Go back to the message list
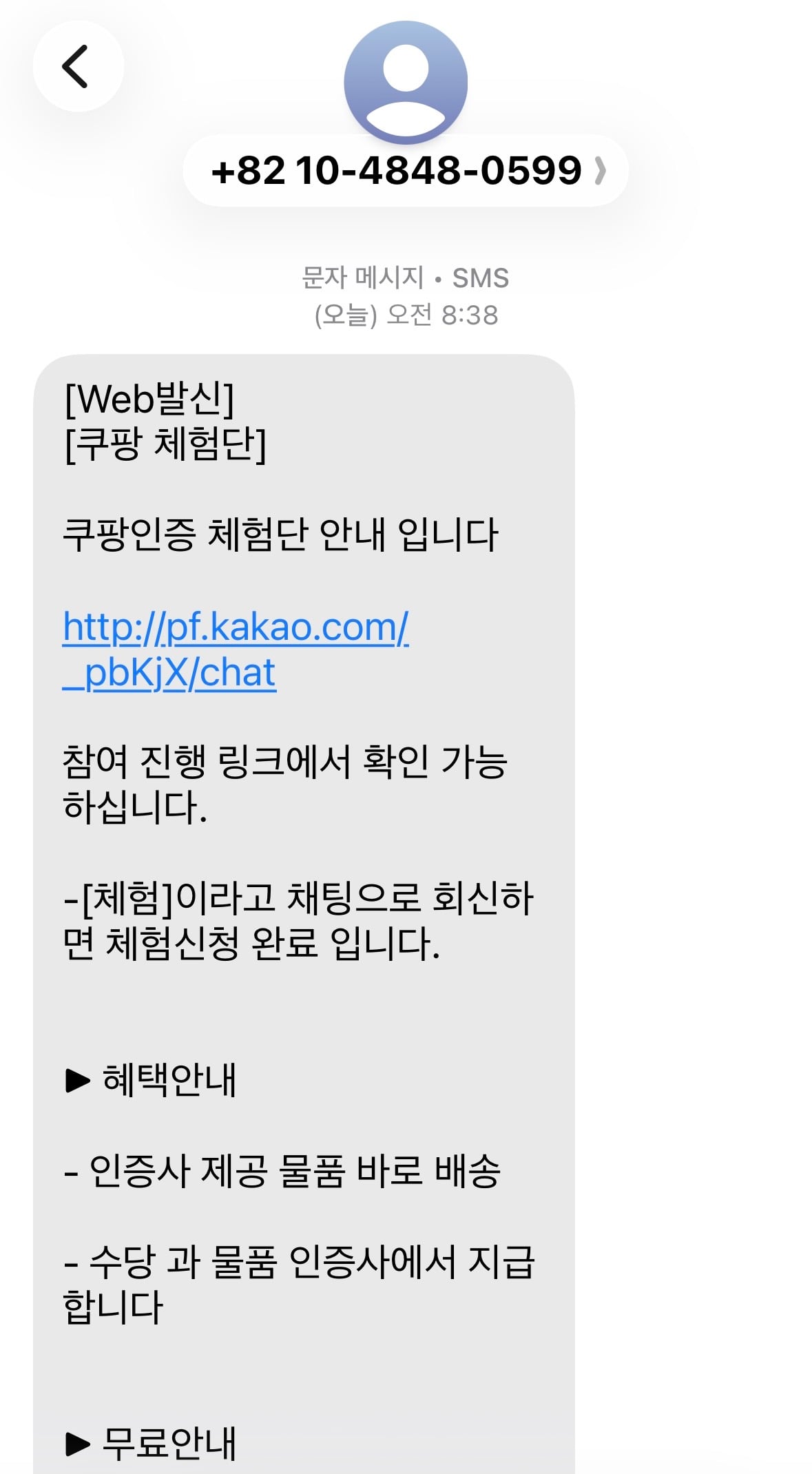 click(78, 67)
